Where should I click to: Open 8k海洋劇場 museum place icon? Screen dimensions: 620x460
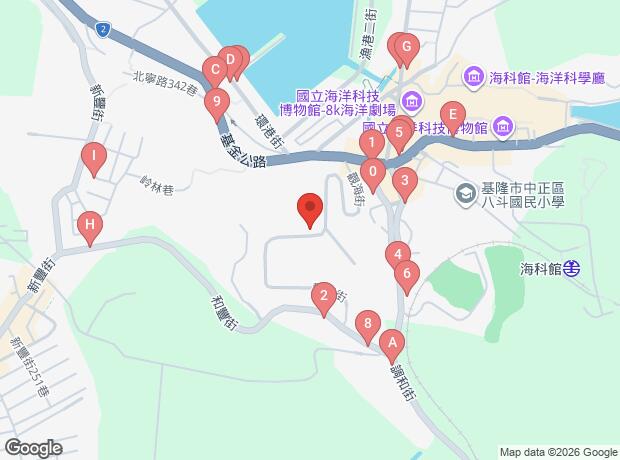[413, 102]
